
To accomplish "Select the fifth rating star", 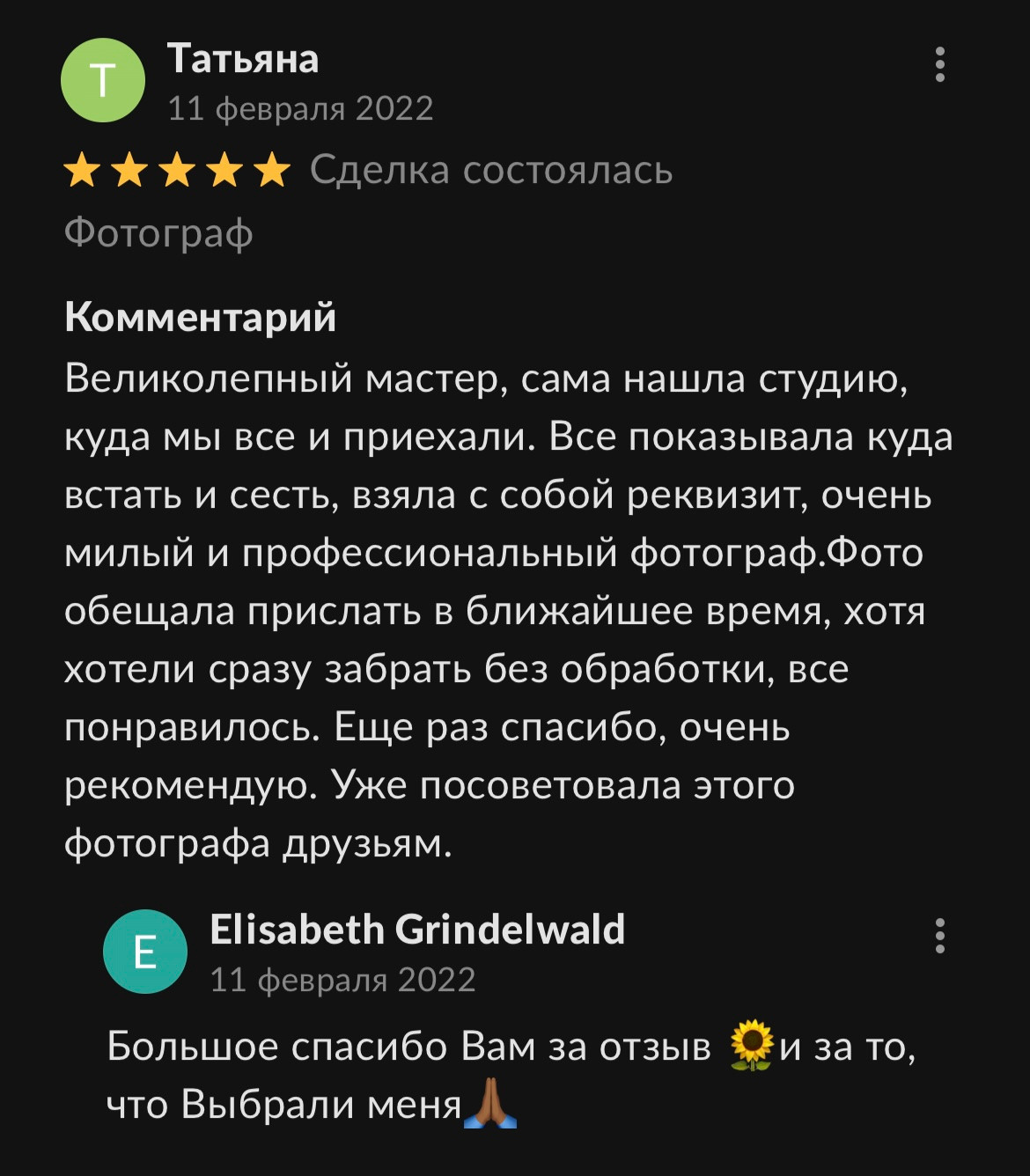I will [x=273, y=170].
